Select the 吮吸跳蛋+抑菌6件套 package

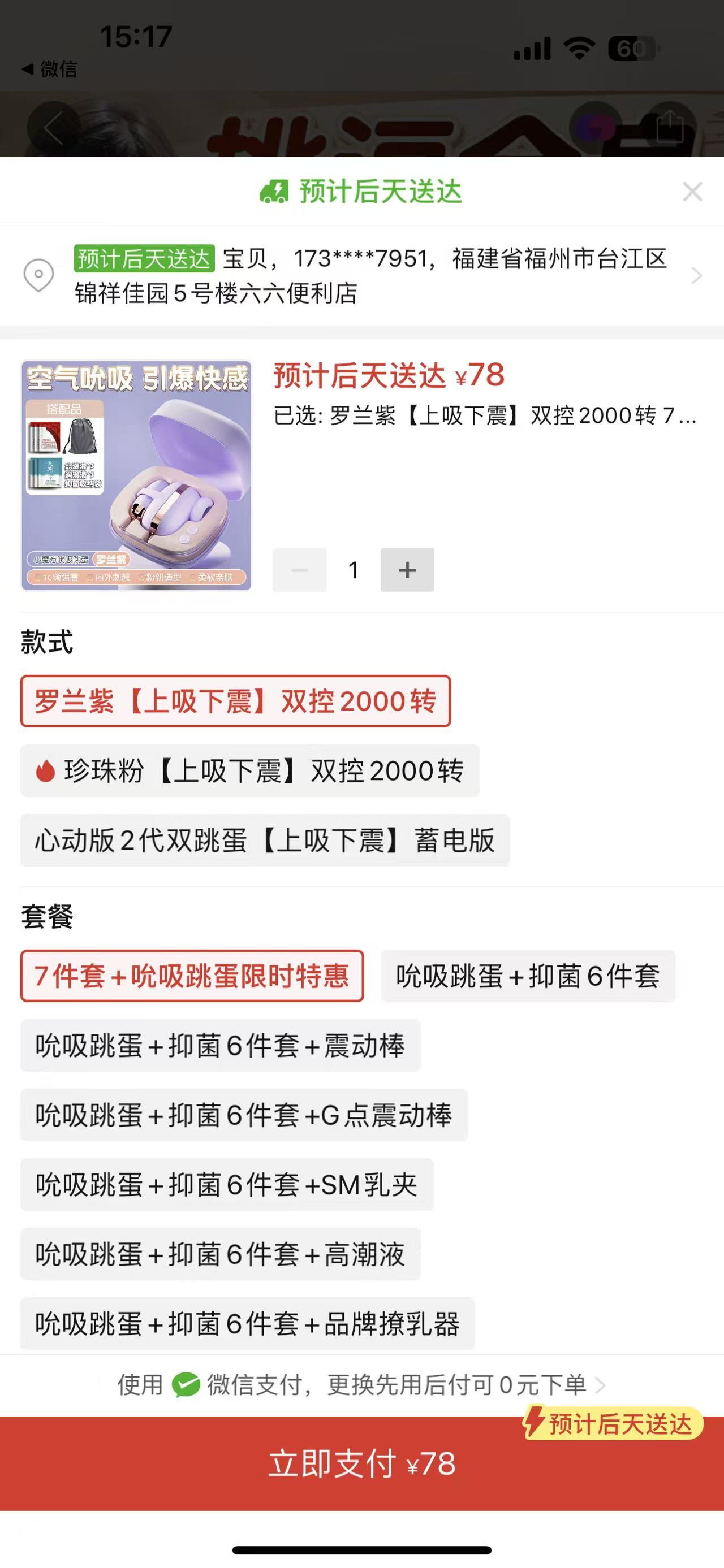coord(528,976)
